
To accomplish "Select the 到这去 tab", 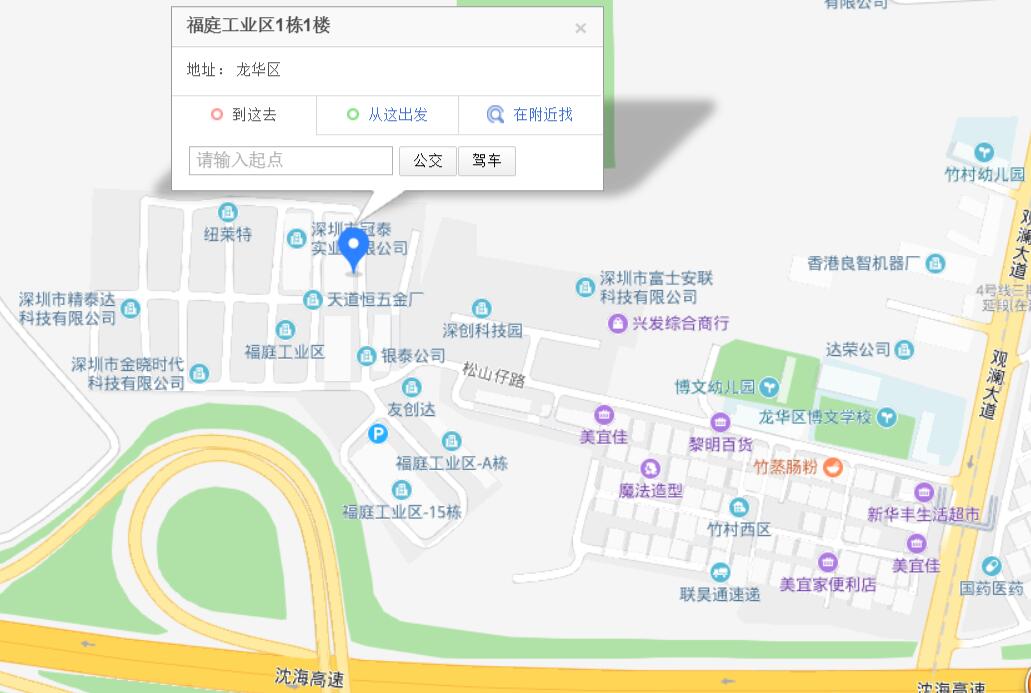I will tap(244, 115).
